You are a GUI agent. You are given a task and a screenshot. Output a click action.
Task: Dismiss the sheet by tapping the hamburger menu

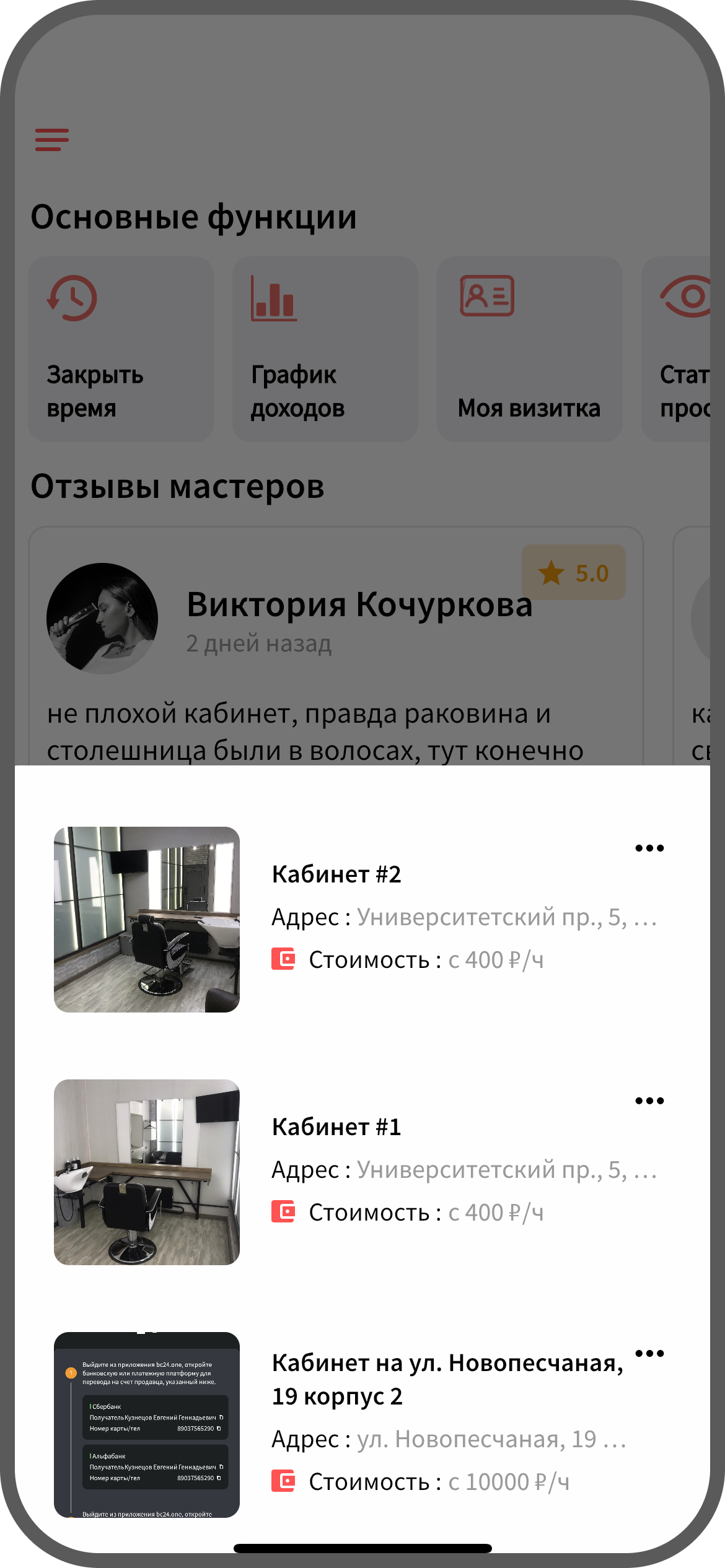pyautogui.click(x=52, y=140)
